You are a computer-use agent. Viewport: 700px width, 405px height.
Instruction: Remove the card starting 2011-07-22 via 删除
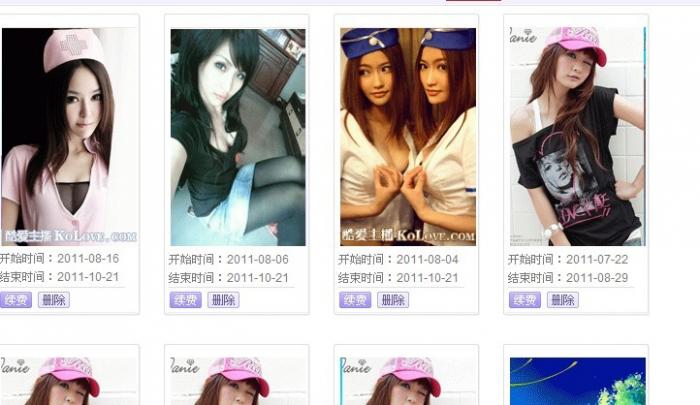tap(563, 300)
